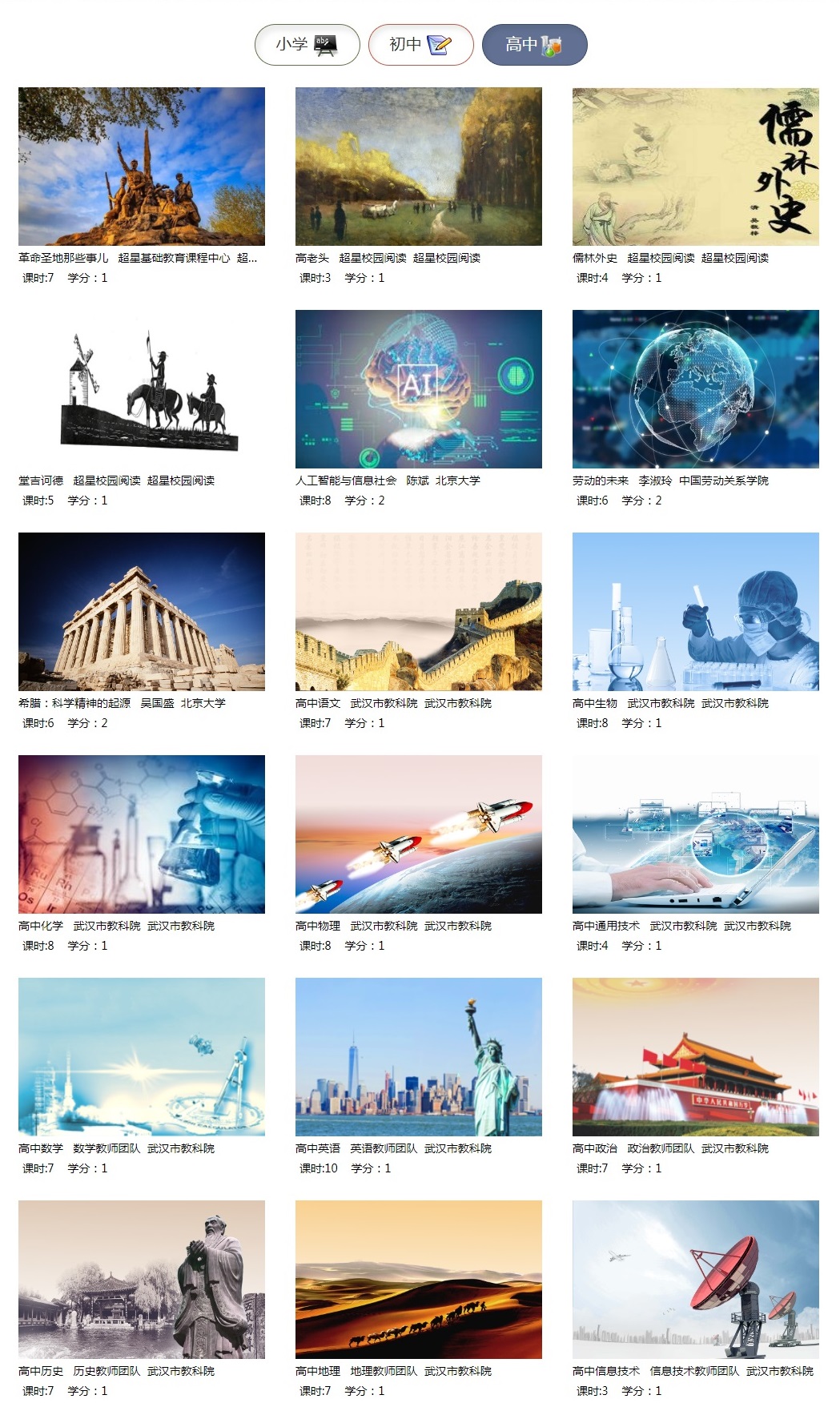The image size is (840, 1407).
Task: Open the 革命圣地那些事儿 course
Action: (141, 167)
